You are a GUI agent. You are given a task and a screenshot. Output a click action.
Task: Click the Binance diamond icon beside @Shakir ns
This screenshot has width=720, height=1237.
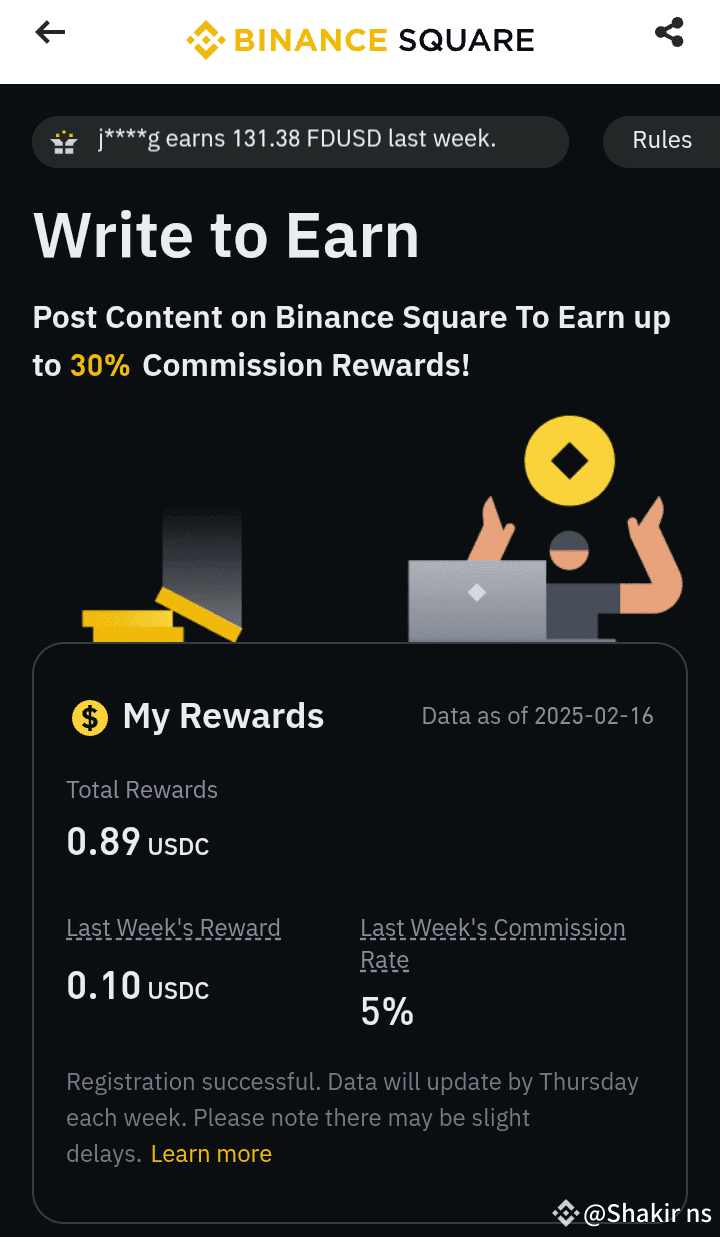(x=566, y=1213)
